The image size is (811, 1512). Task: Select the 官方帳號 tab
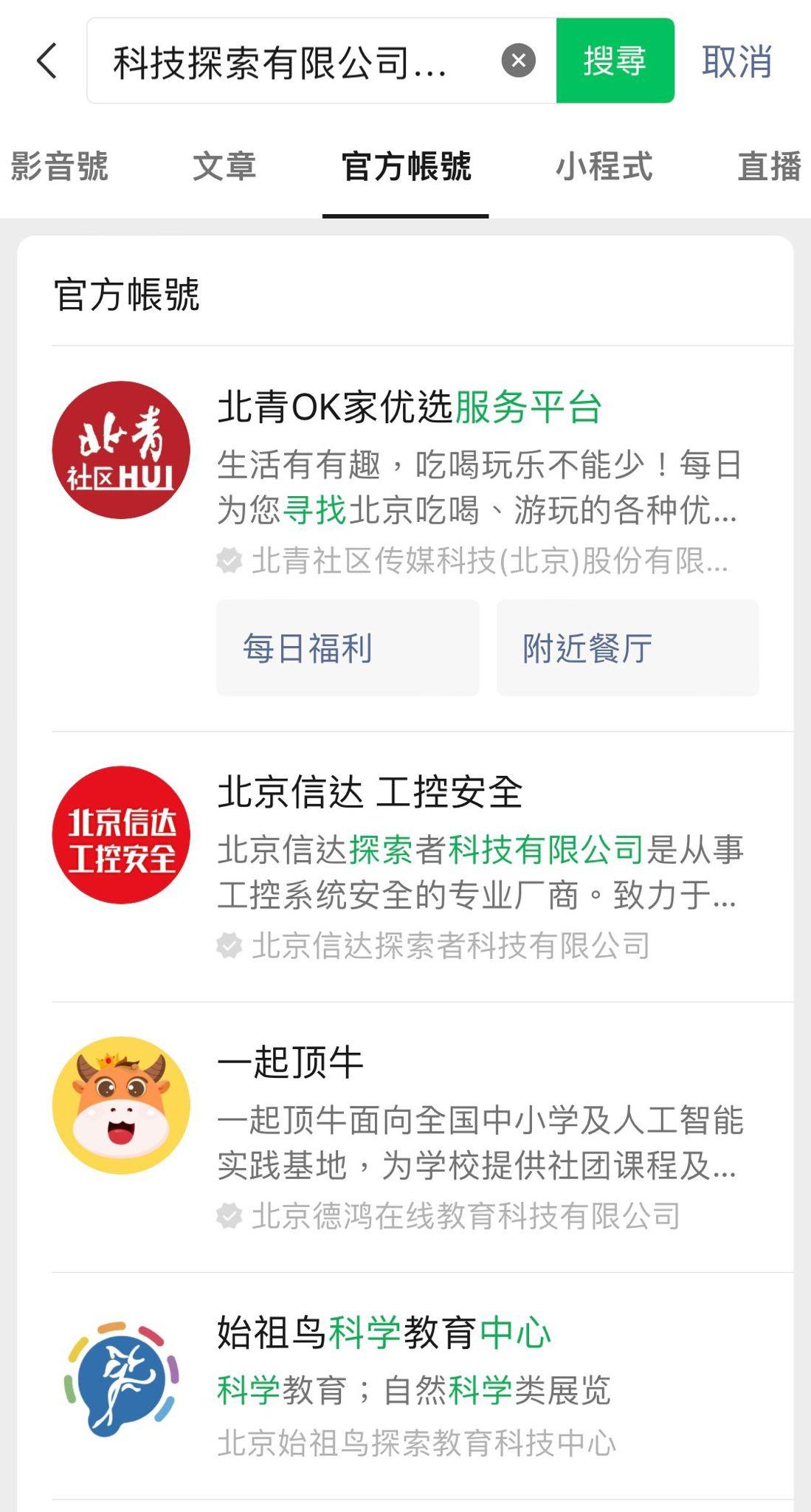(406, 166)
